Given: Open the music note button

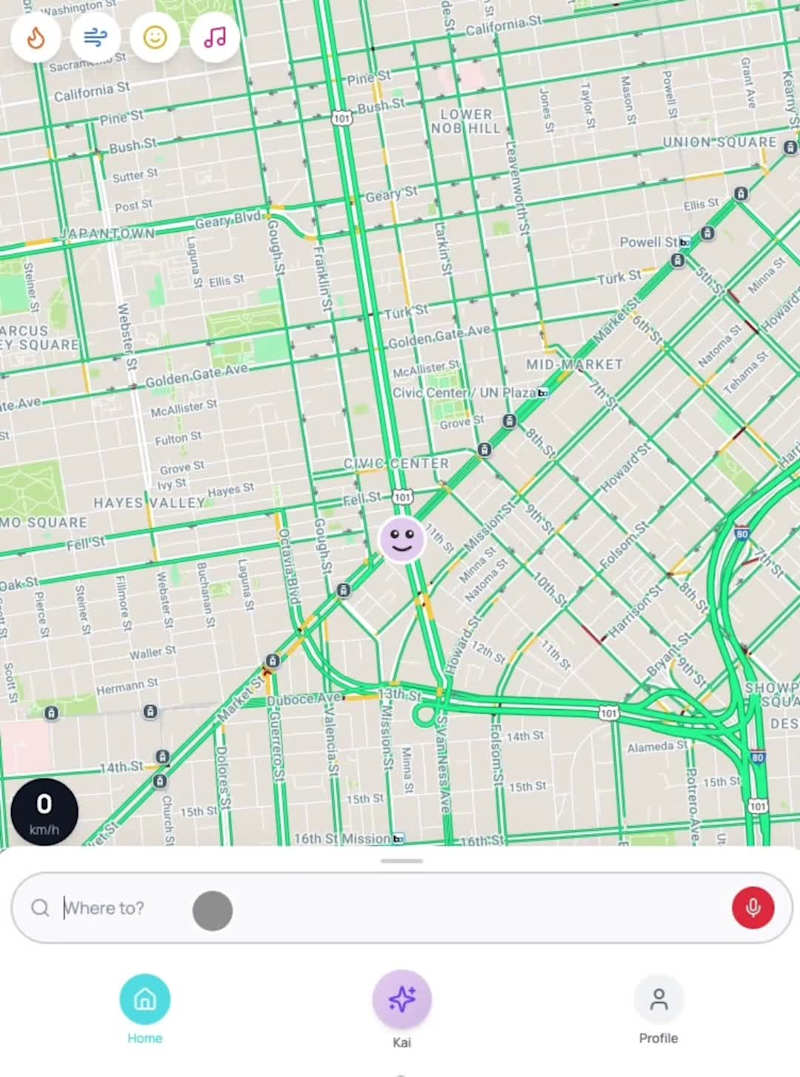Looking at the screenshot, I should click(x=214, y=38).
